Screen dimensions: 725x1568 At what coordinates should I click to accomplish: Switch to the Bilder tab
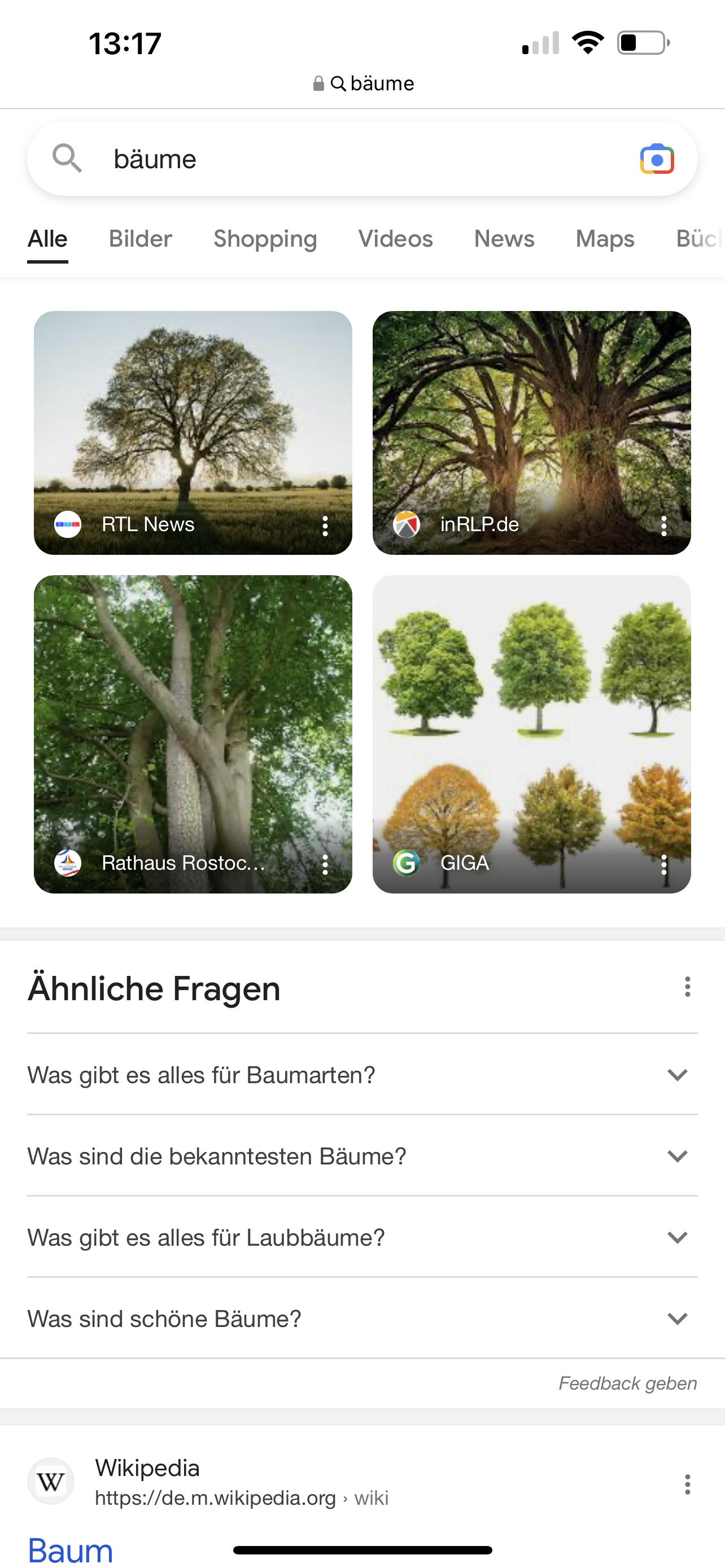(140, 239)
